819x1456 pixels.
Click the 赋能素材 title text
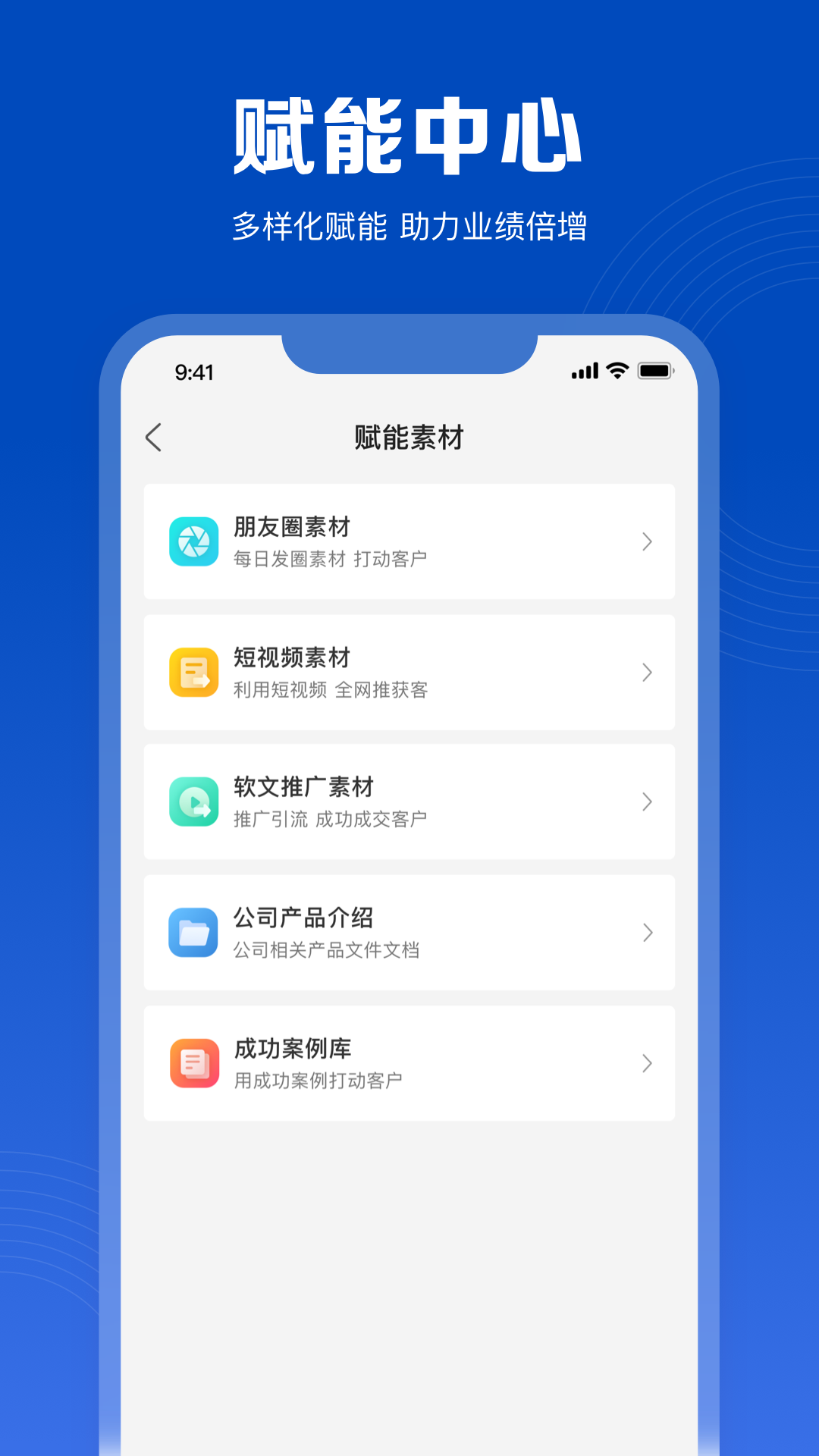coord(409,438)
